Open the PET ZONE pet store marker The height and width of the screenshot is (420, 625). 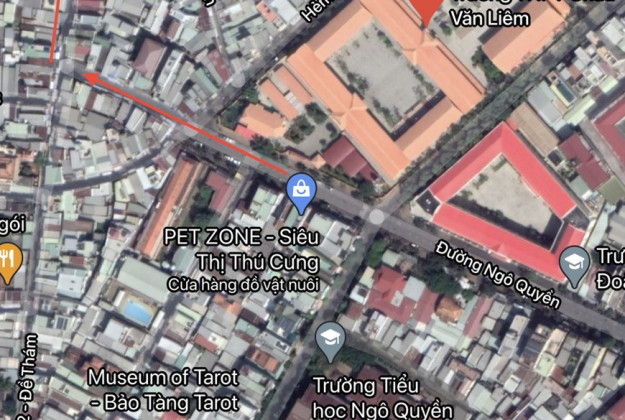(302, 190)
